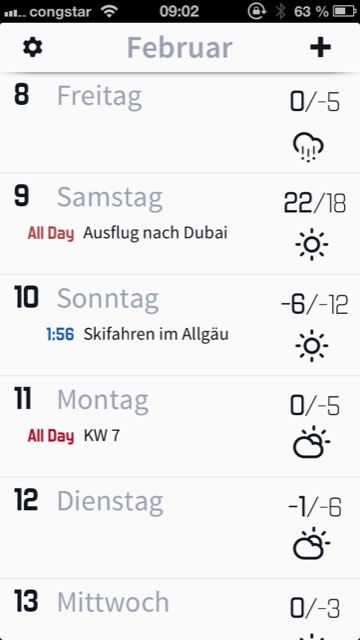Add a new event with the plus icon
This screenshot has width=360, height=640.
(x=320, y=48)
